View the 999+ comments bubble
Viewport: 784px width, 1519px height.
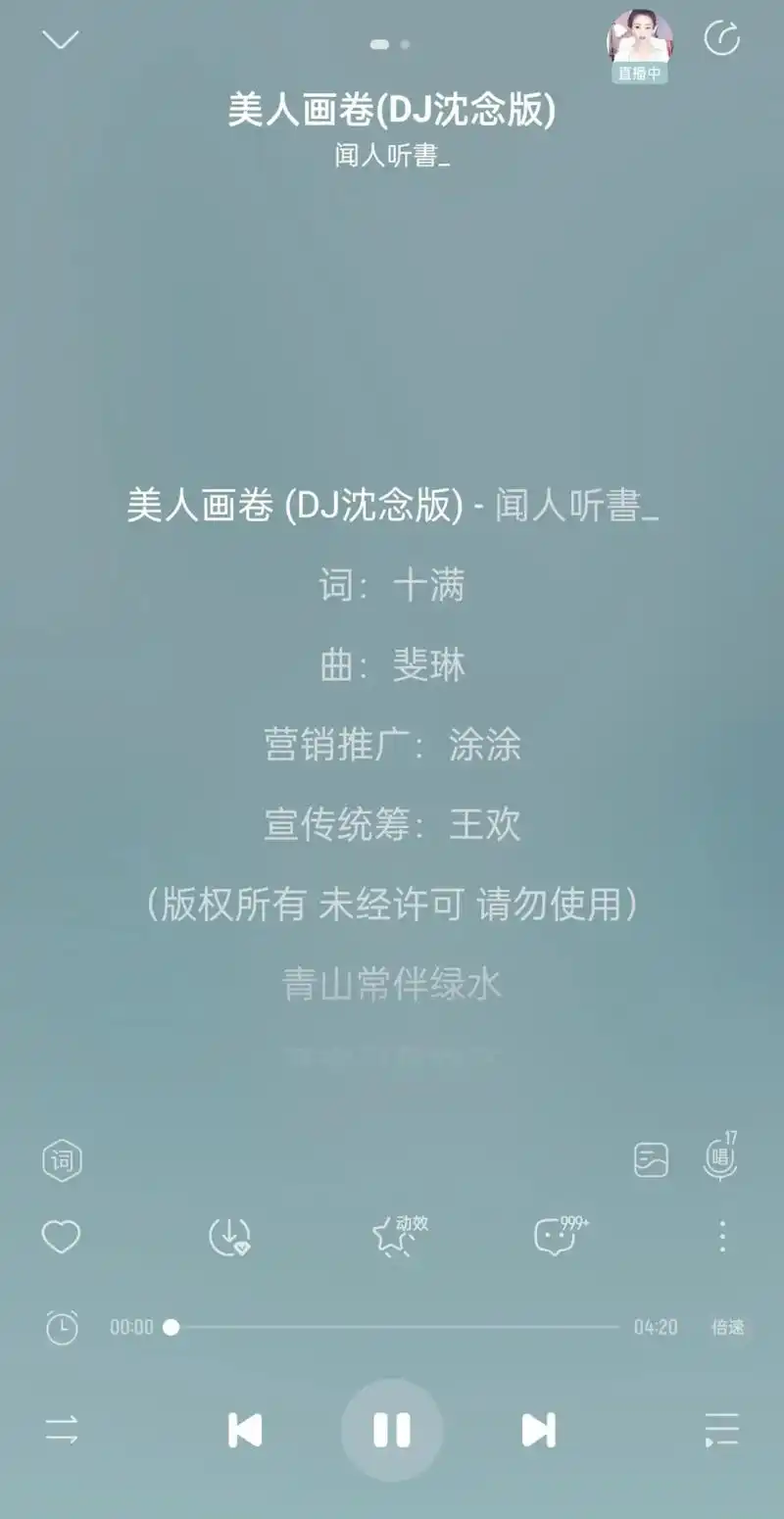[554, 1238]
